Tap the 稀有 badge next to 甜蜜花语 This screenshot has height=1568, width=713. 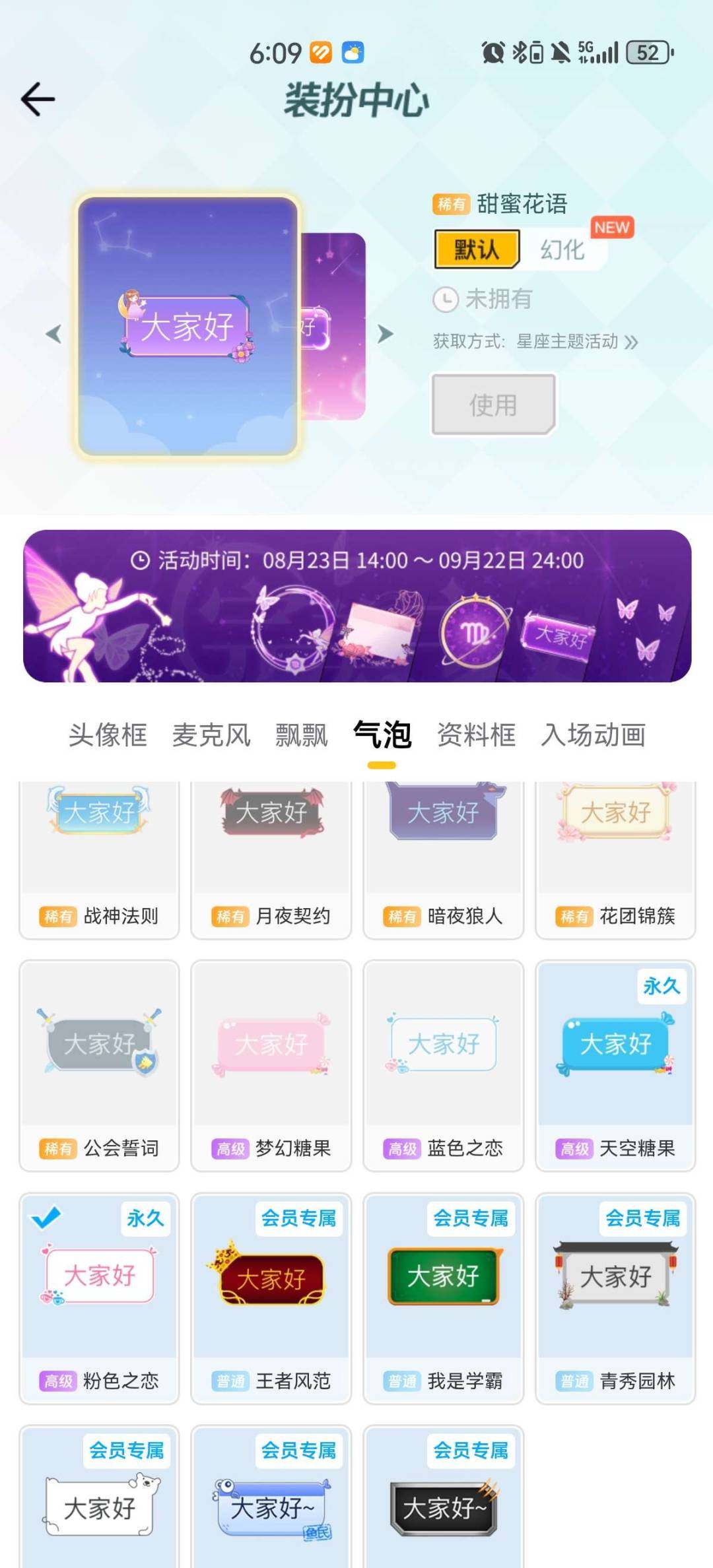click(451, 205)
